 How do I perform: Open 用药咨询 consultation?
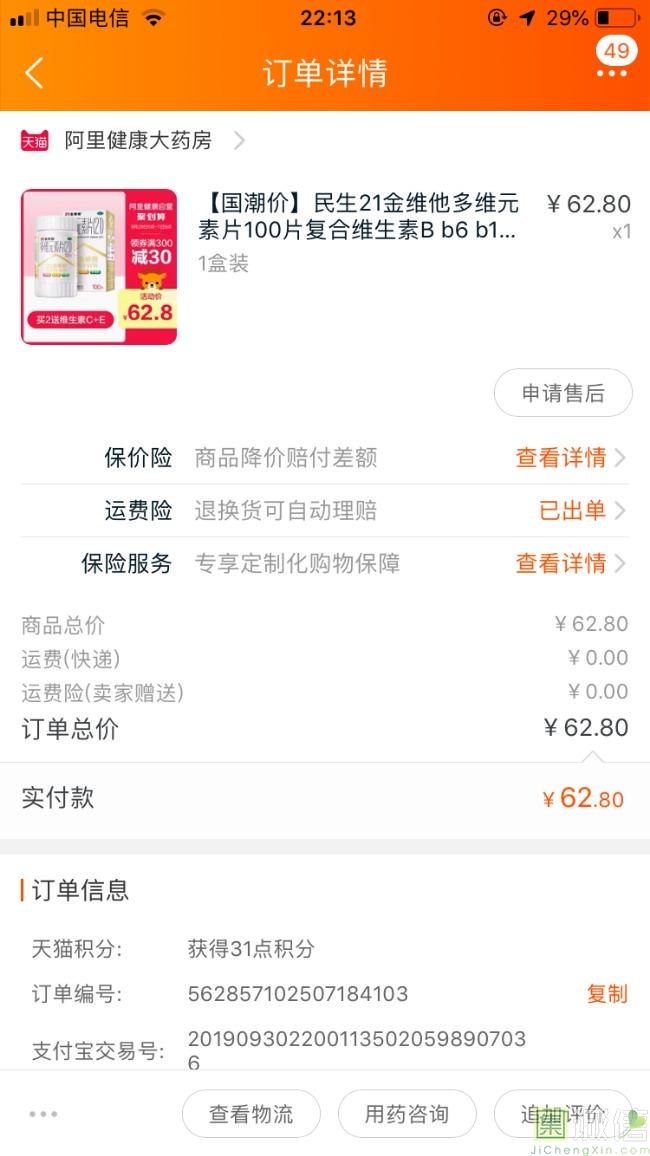coord(407,1114)
